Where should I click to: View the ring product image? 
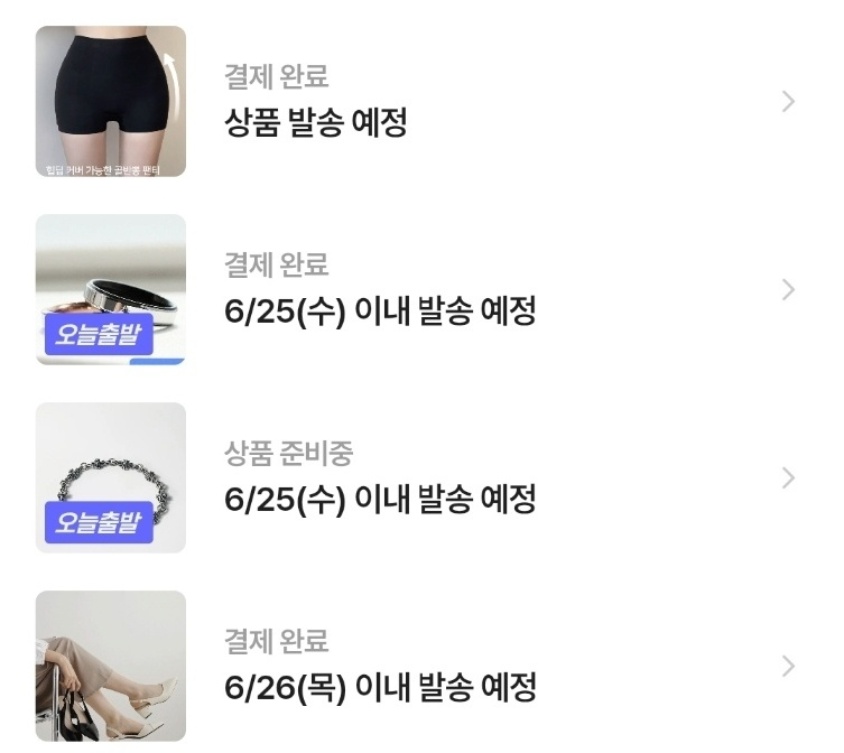pyautogui.click(x=111, y=289)
